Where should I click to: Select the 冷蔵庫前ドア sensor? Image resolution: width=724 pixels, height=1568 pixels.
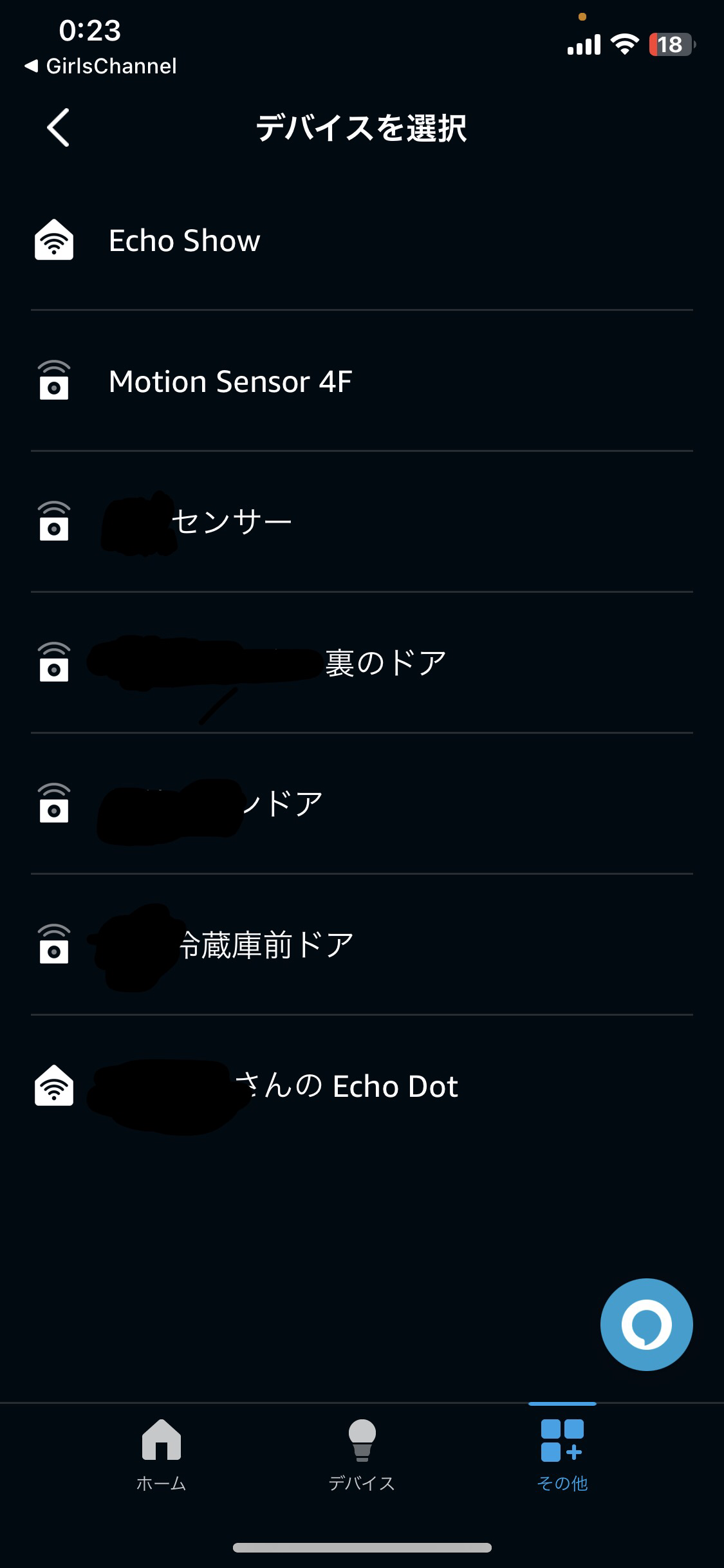(362, 945)
